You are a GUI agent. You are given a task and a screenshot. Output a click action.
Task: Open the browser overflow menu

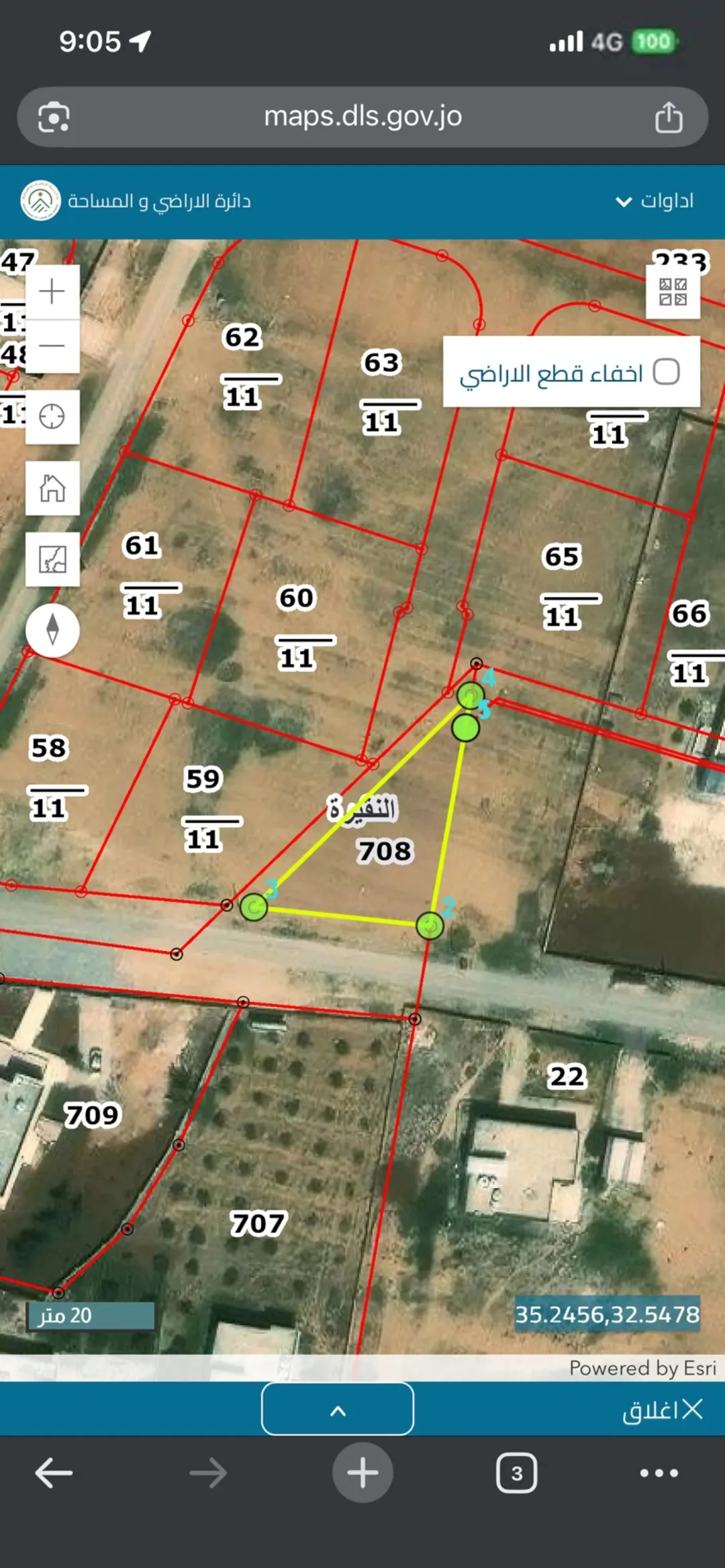coord(659,1473)
